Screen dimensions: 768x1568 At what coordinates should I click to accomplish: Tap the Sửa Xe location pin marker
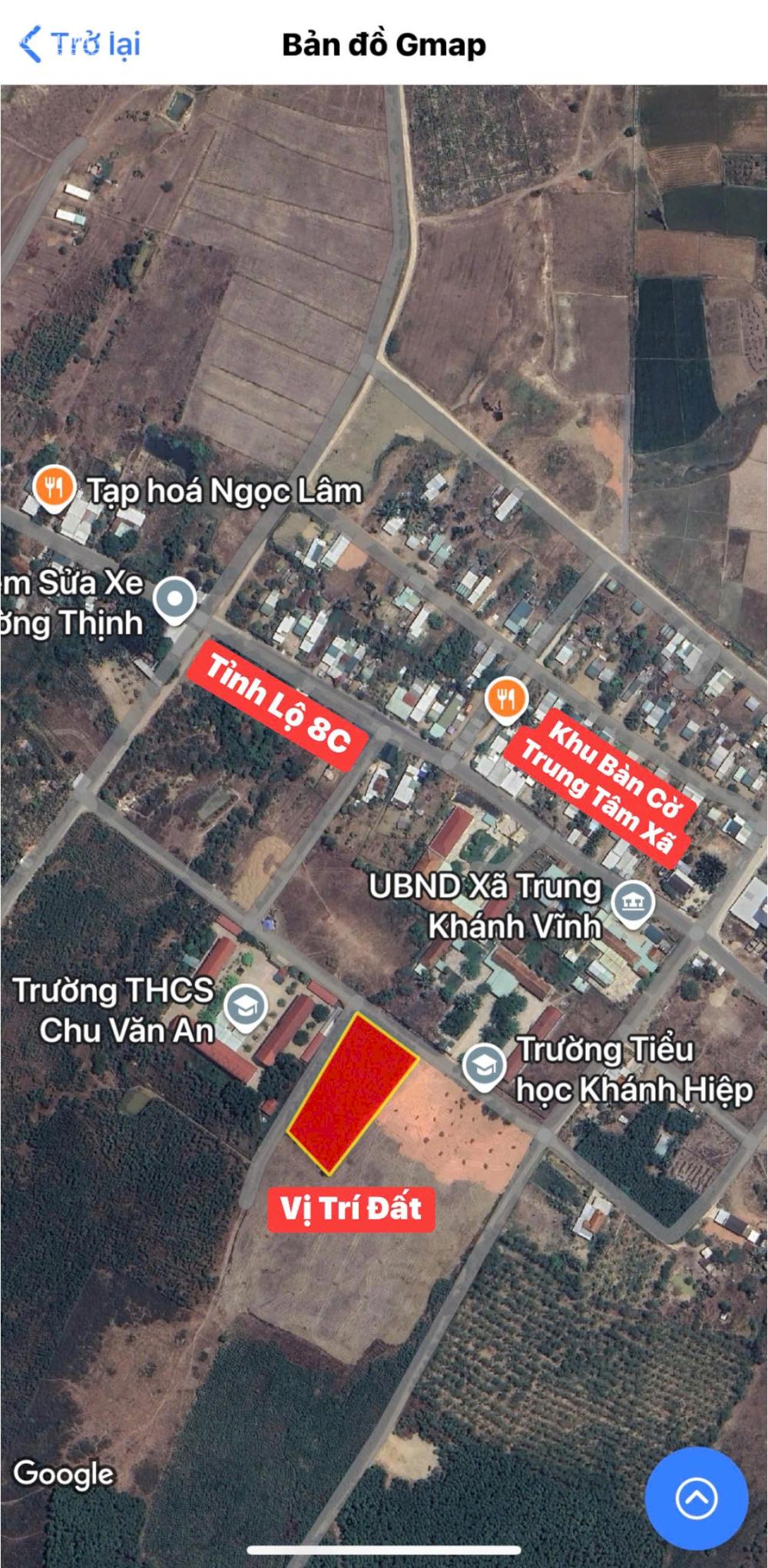175,598
